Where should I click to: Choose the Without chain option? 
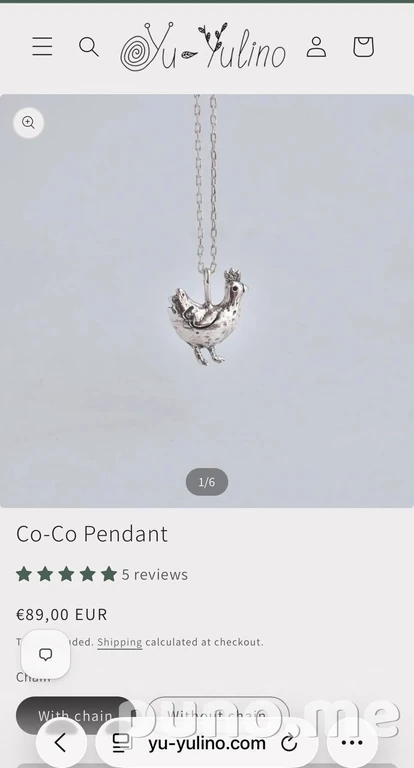[x=218, y=716]
